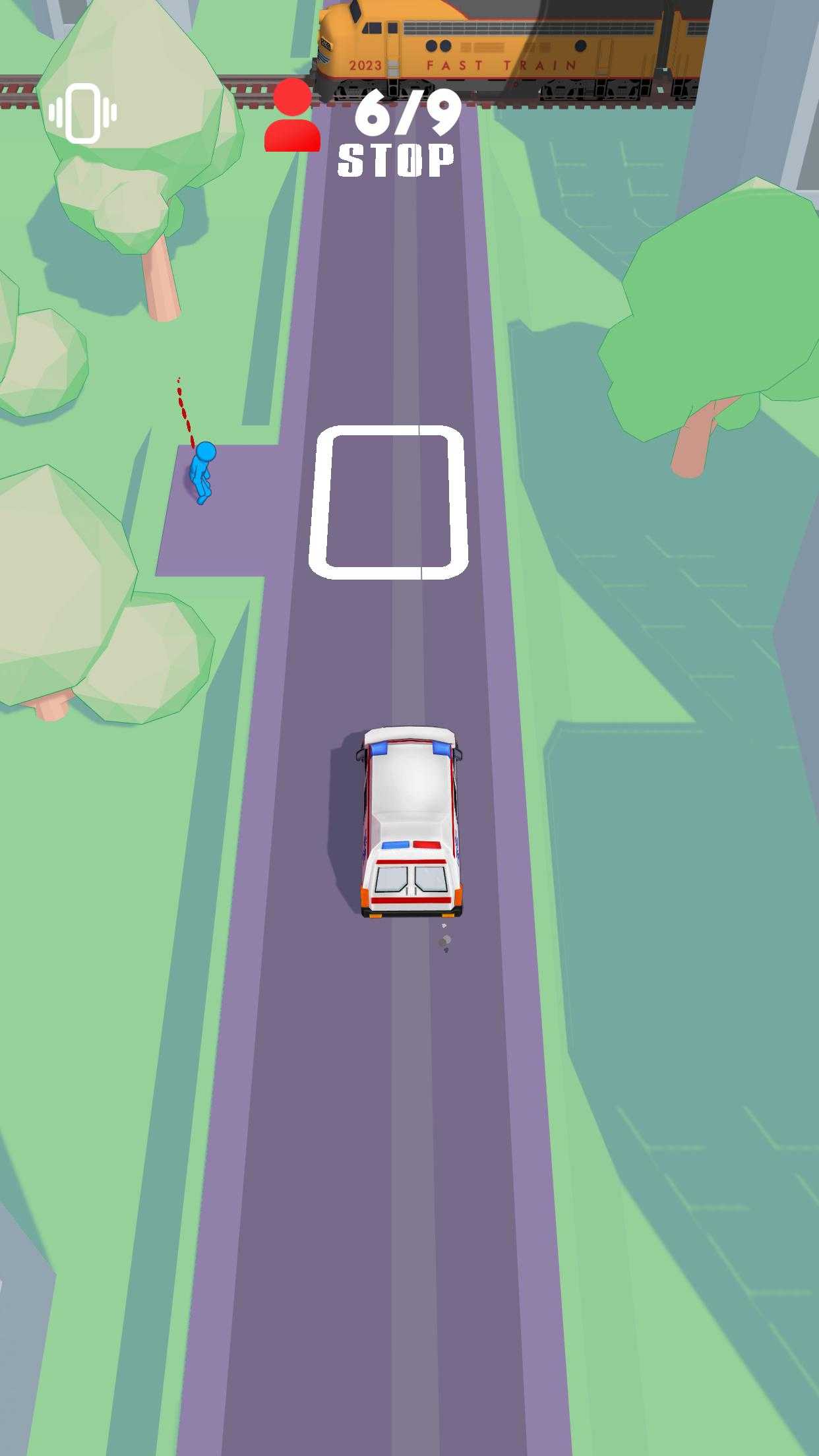819x1456 pixels.
Task: Toggle the vibration setting icon
Action: [82, 113]
